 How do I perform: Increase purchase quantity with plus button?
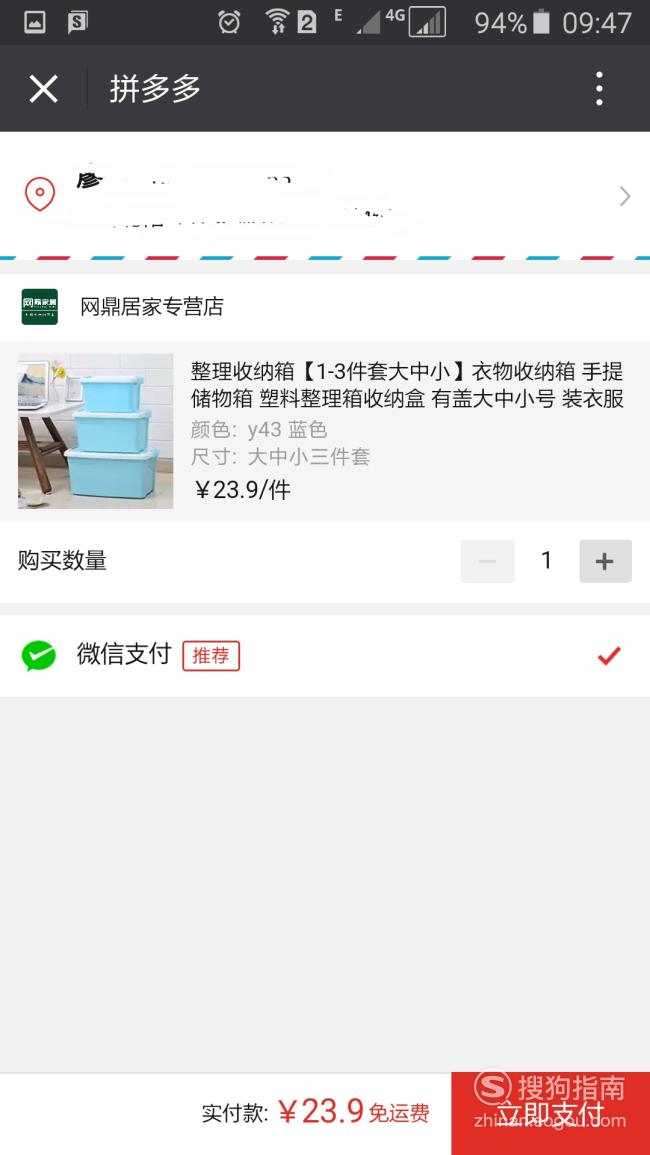click(605, 561)
